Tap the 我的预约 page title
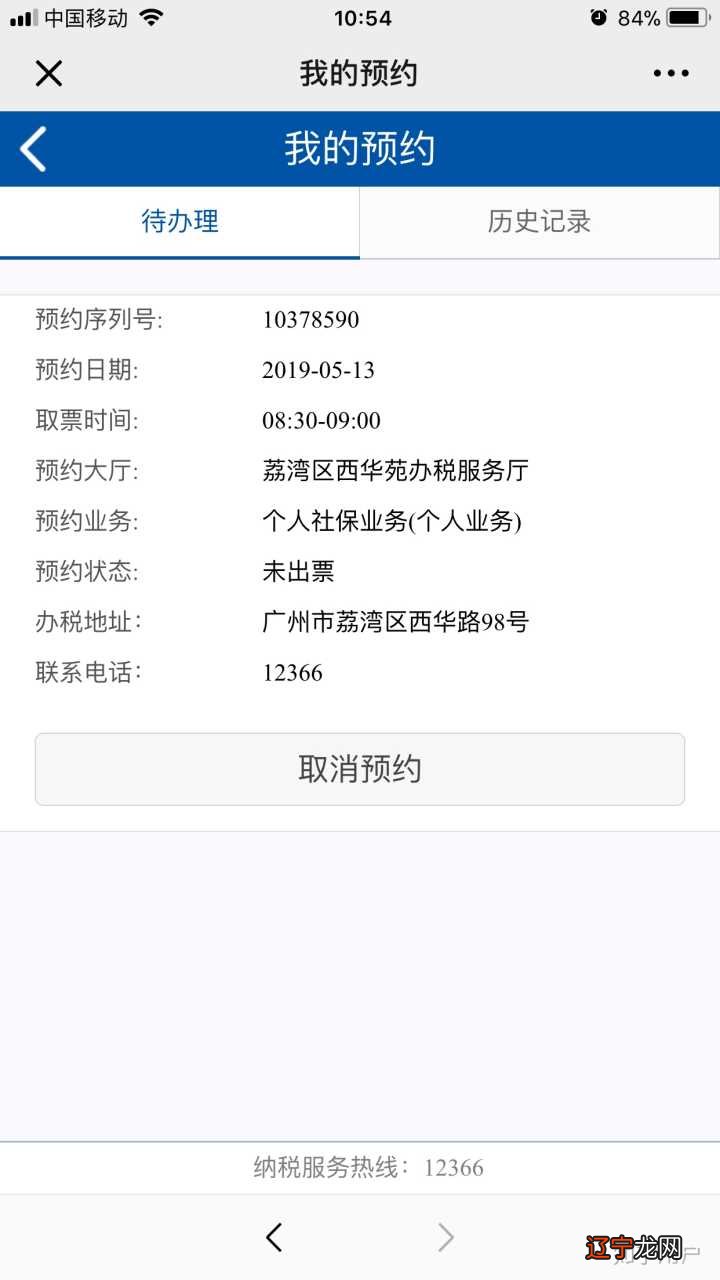This screenshot has width=720, height=1280. [359, 148]
